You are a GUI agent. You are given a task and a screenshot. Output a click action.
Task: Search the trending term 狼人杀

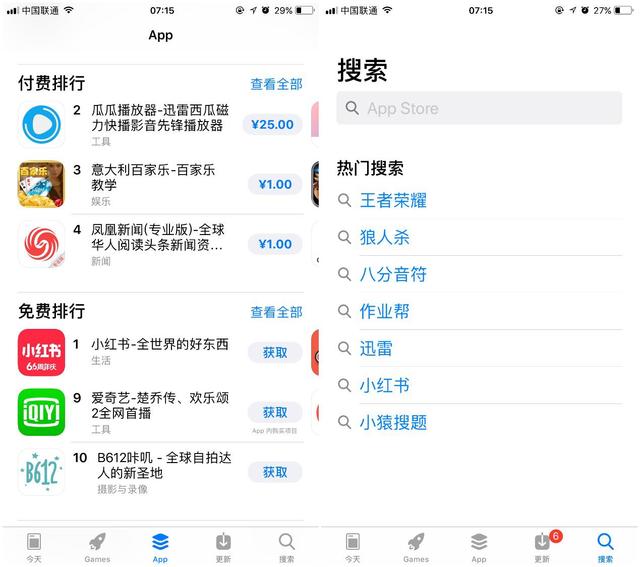pos(385,237)
